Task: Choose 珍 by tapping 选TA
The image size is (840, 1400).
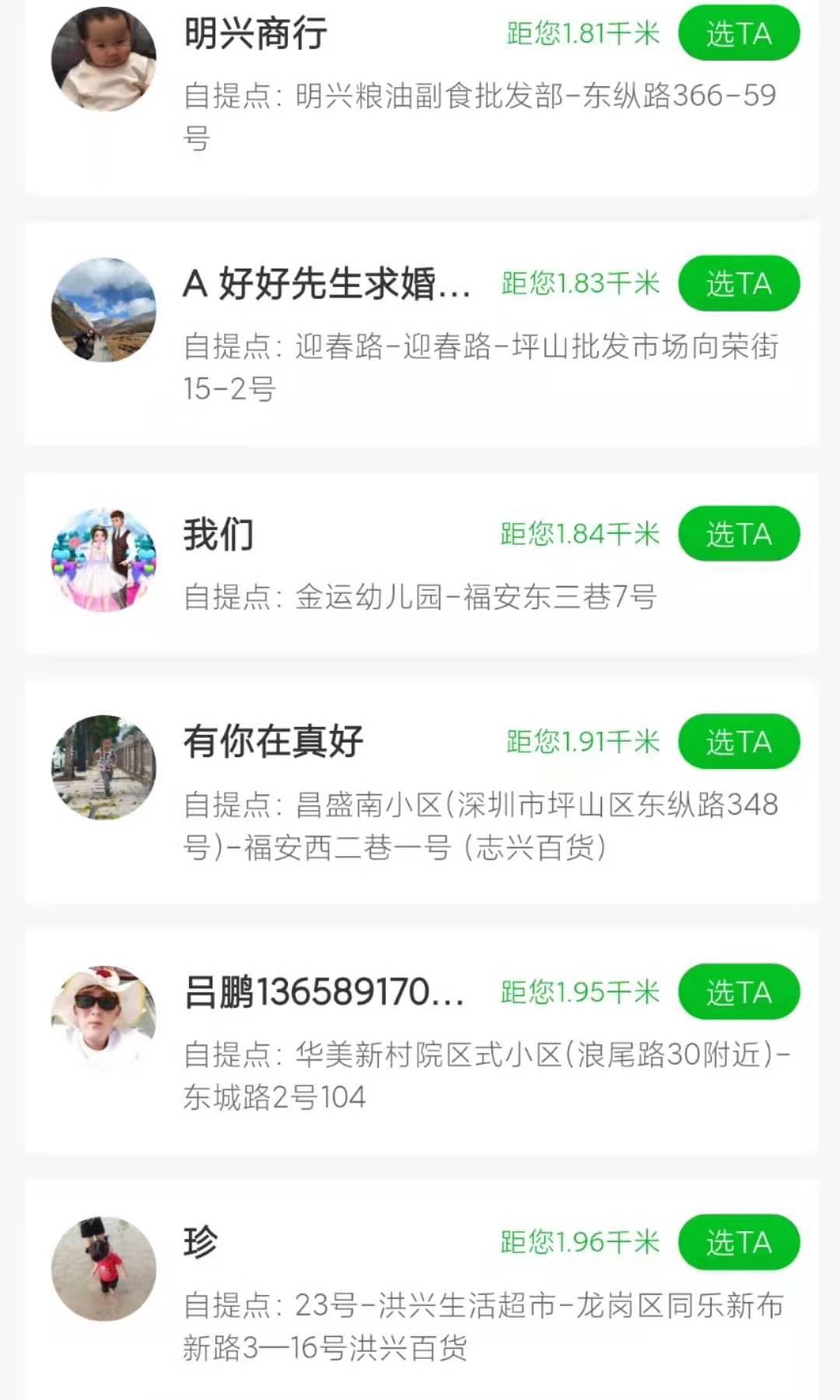Action: click(x=739, y=1243)
